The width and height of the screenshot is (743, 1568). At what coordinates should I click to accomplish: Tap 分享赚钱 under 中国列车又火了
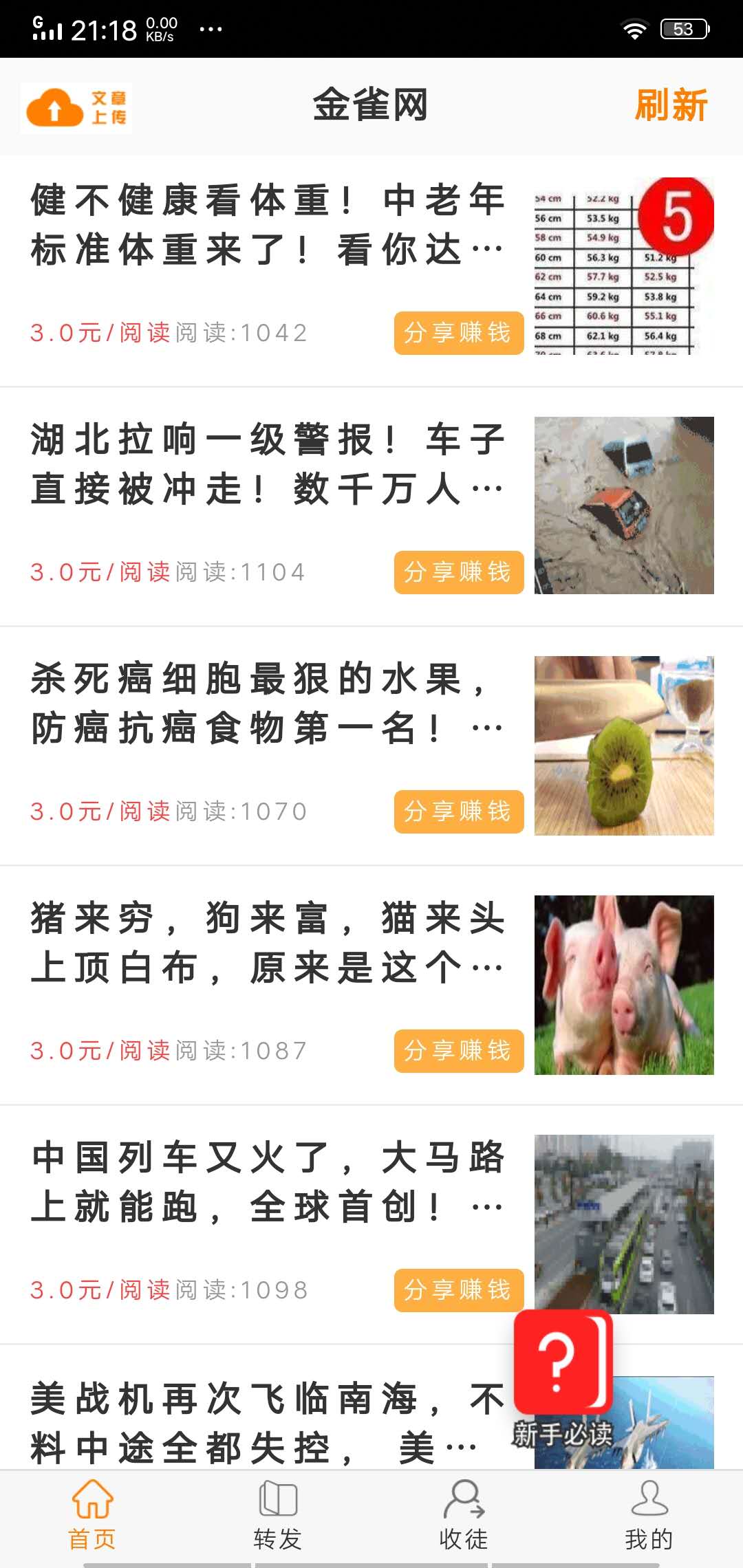coord(458,1290)
